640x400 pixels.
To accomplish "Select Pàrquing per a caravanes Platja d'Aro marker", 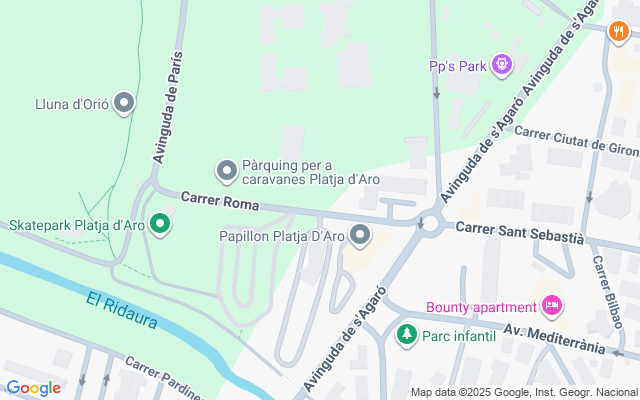I will click(227, 171).
